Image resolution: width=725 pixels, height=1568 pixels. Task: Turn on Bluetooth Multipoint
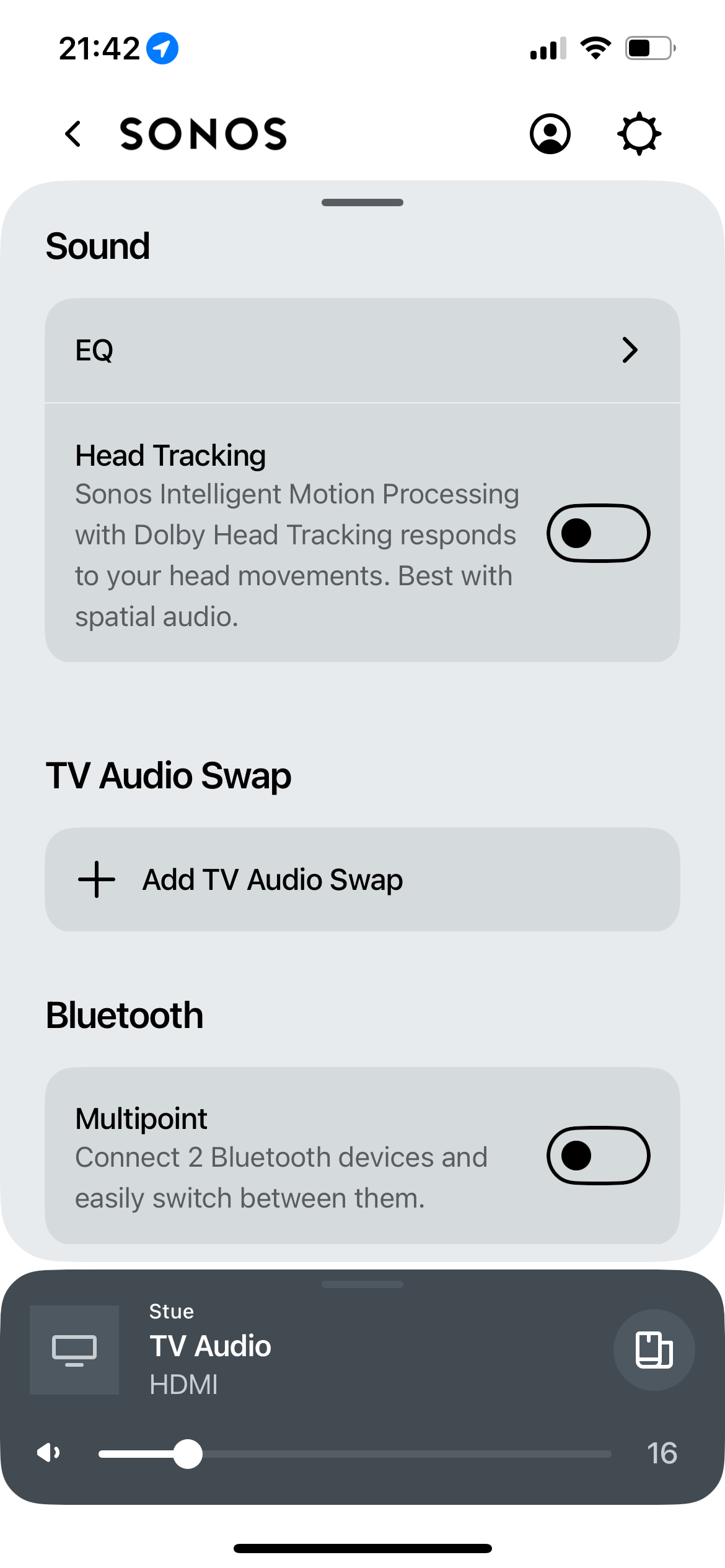pyautogui.click(x=598, y=1156)
